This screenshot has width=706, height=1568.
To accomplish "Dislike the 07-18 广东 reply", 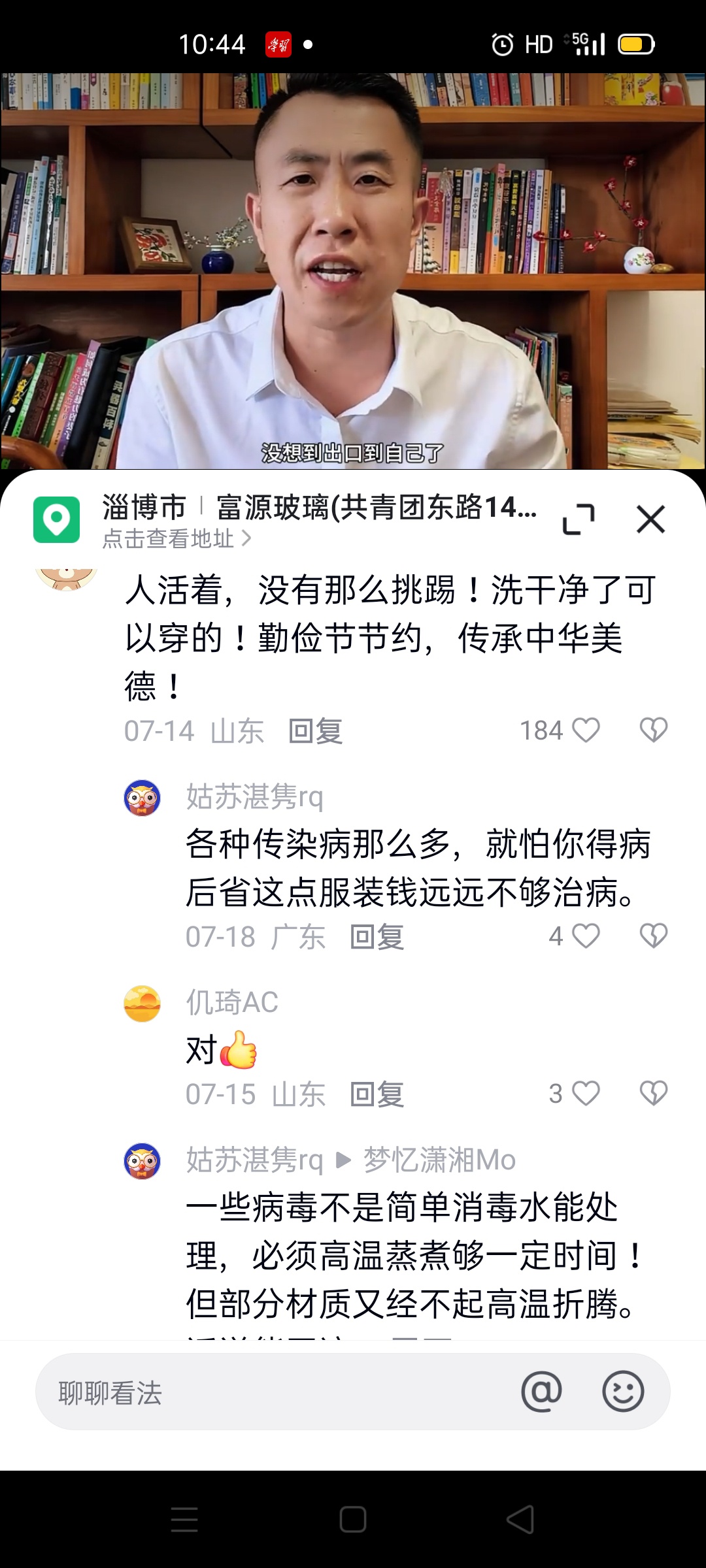I will (x=653, y=936).
